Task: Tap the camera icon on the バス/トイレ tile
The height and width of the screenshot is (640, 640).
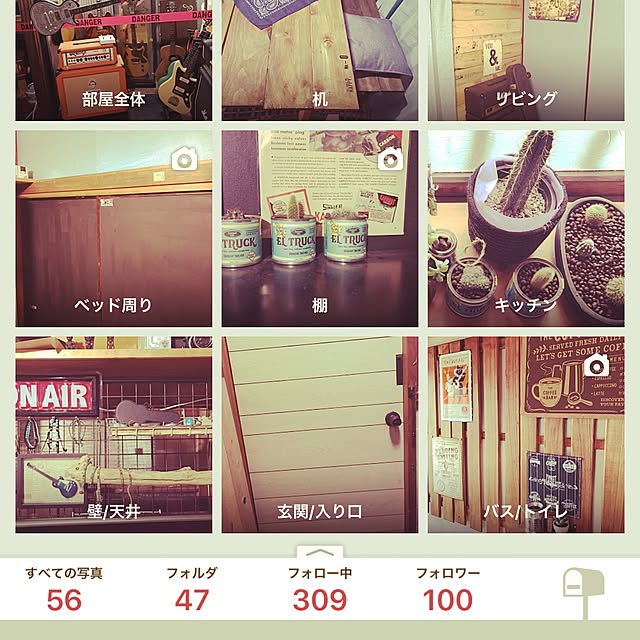Action: [x=596, y=366]
